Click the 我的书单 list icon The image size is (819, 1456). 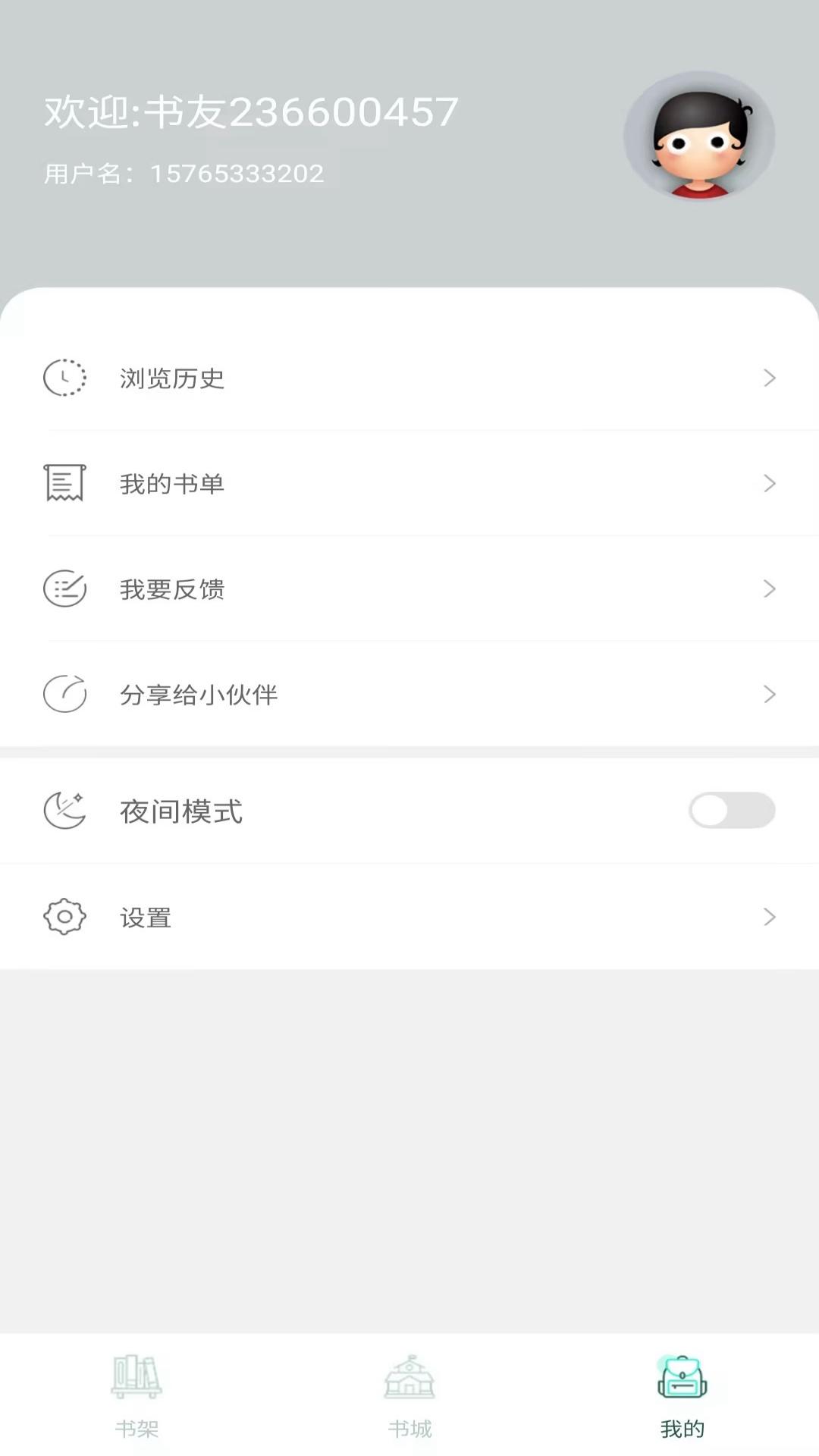coord(65,483)
